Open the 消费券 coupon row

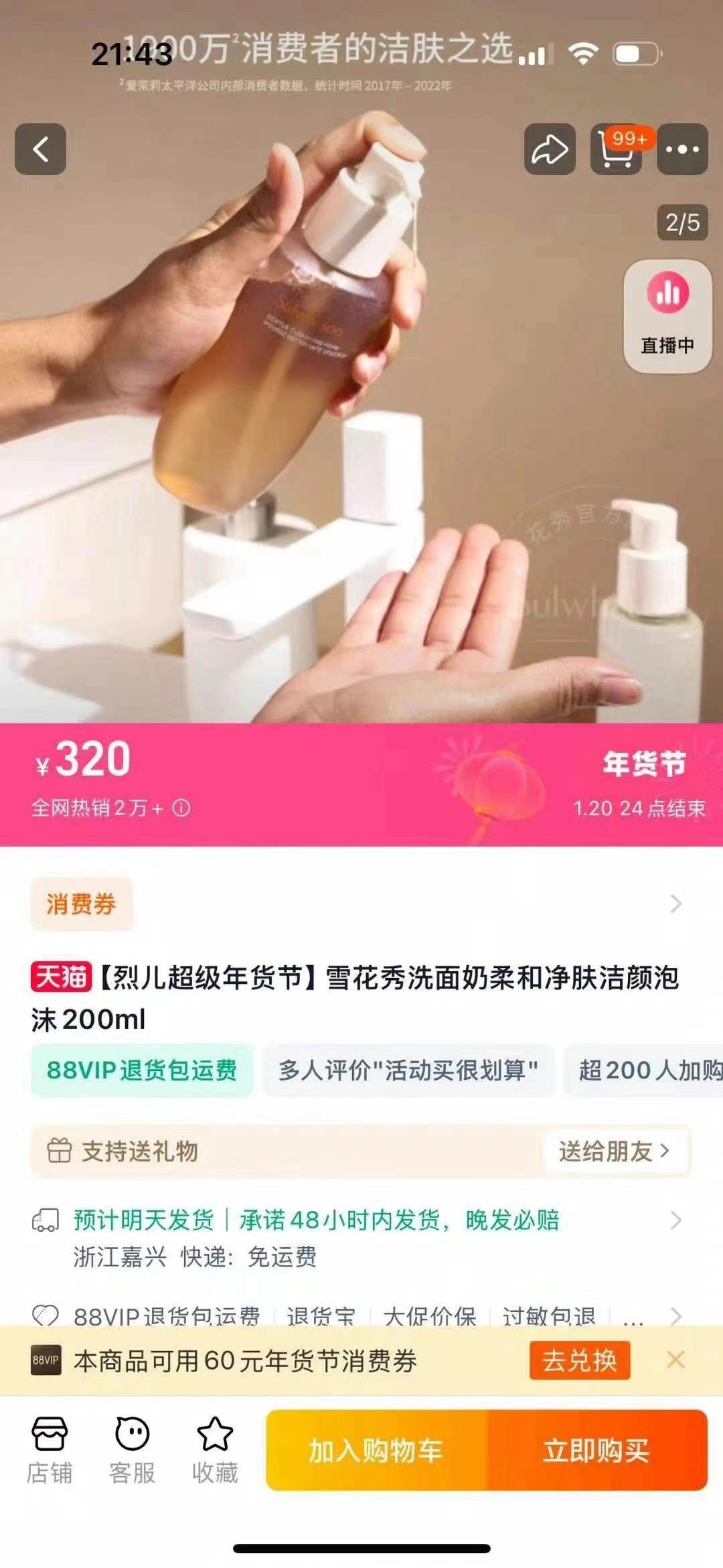pyautogui.click(x=361, y=904)
